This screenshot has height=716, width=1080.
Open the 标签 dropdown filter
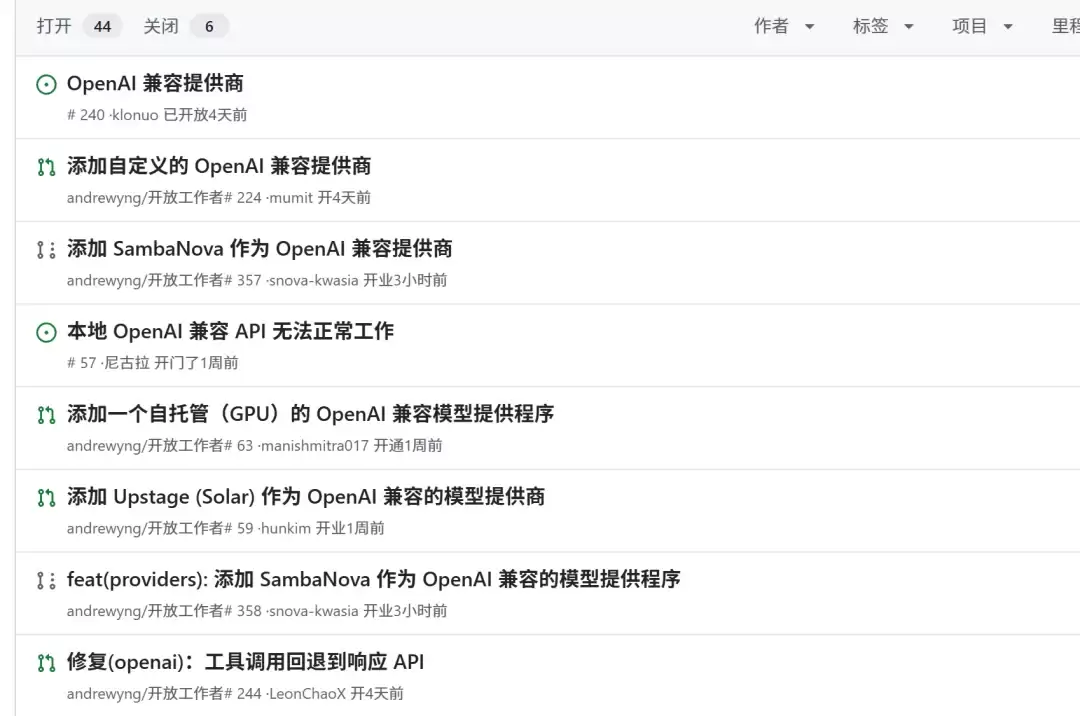[x=883, y=26]
